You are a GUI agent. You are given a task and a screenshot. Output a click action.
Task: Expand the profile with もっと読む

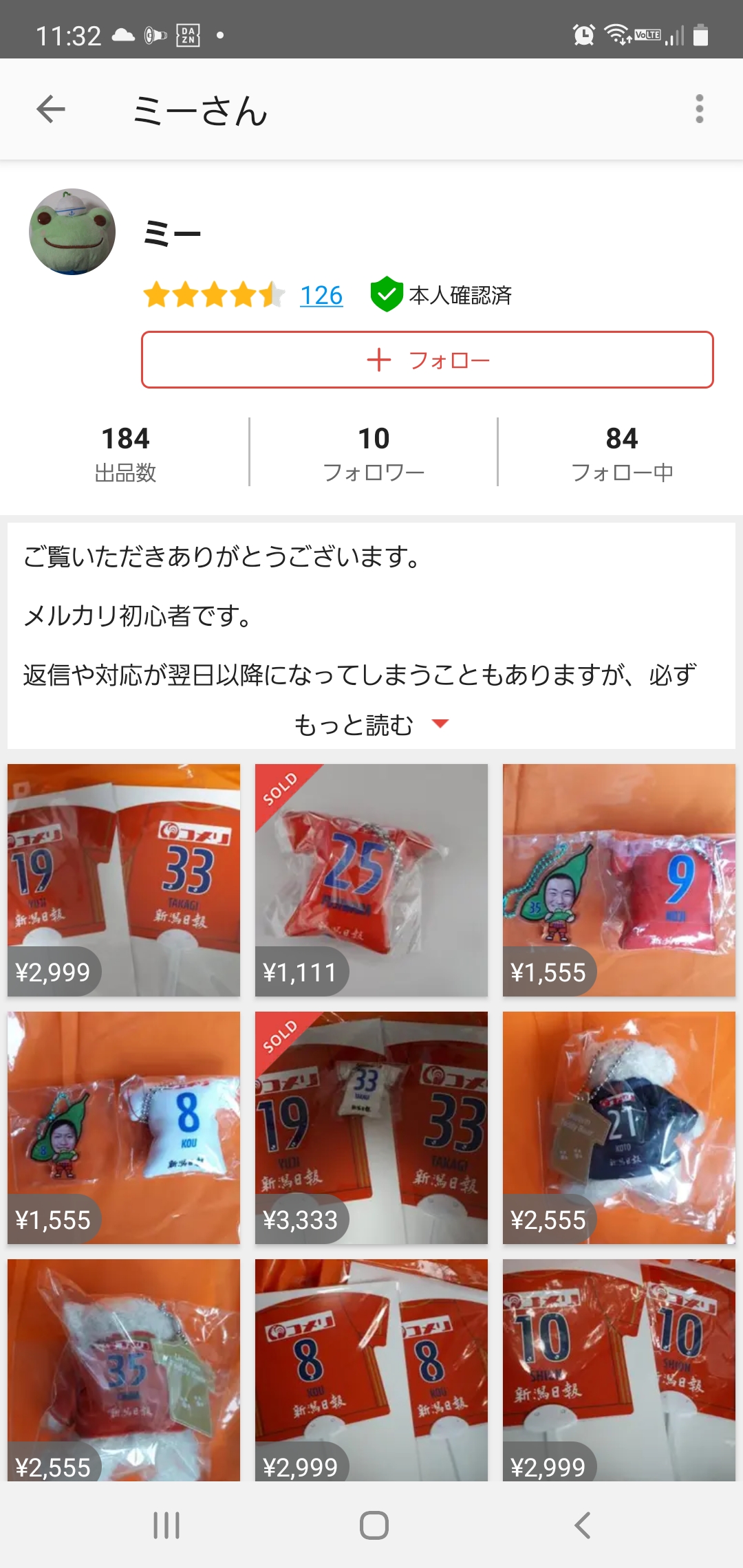[371, 724]
